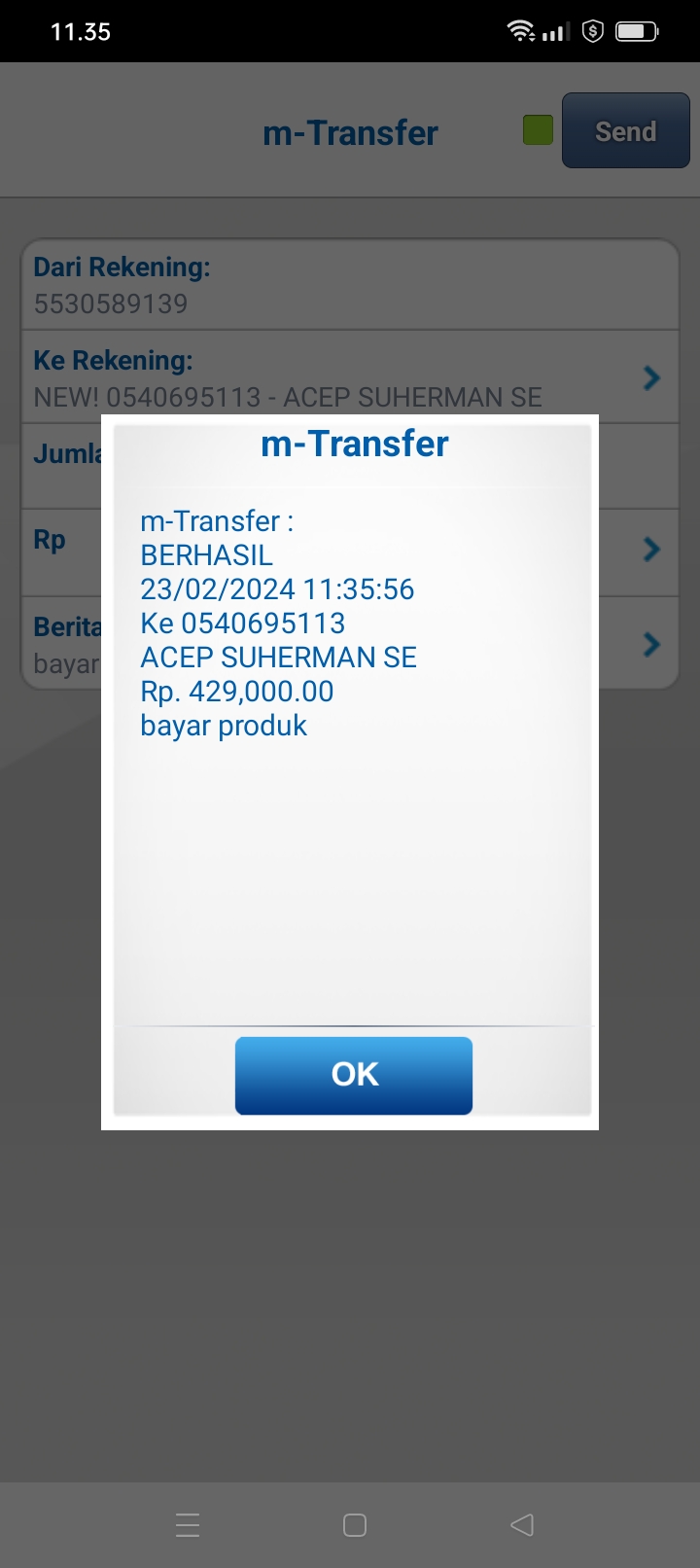Open recent apps from the navigation bar

tap(188, 1524)
